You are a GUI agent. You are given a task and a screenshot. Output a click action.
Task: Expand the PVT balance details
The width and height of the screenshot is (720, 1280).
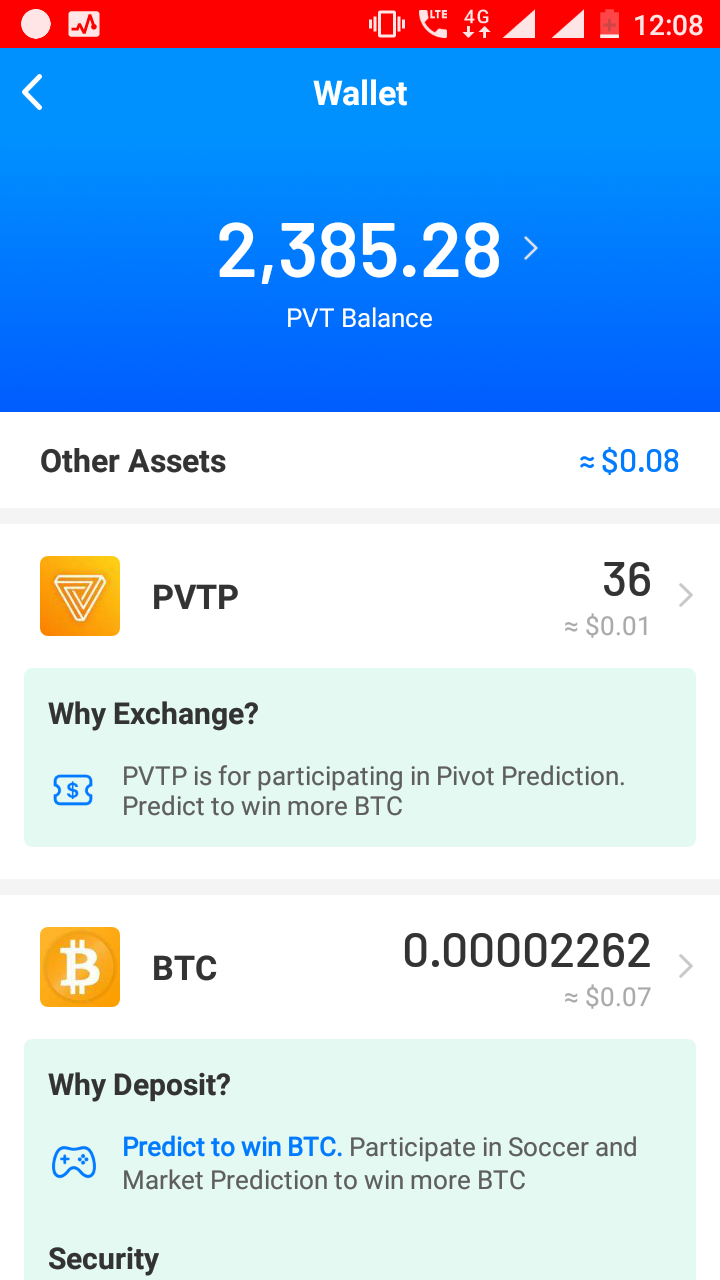point(530,248)
